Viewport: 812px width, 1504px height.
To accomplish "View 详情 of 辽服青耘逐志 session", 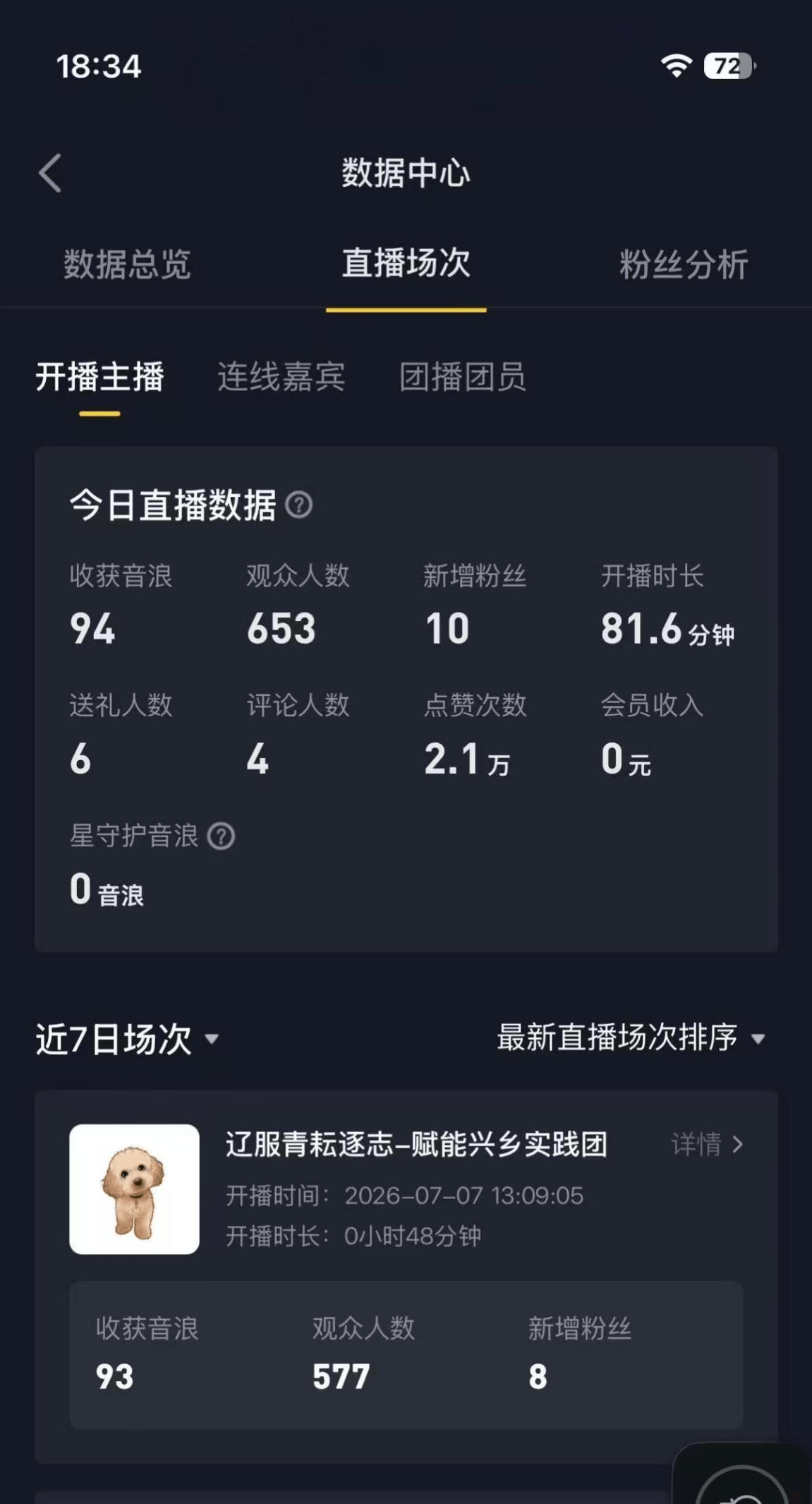I will [x=708, y=1144].
